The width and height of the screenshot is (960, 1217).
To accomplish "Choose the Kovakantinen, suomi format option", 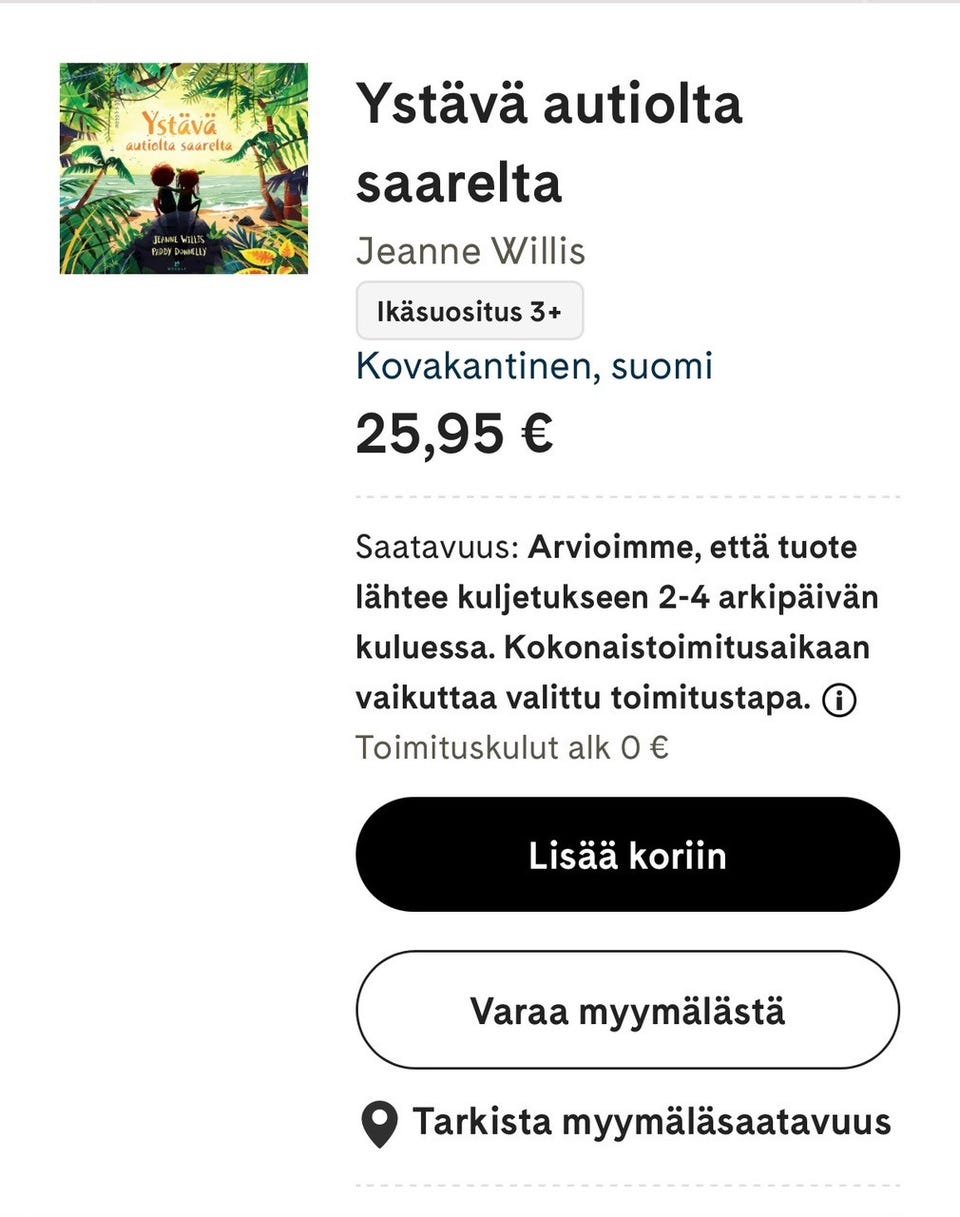I will pos(533,366).
